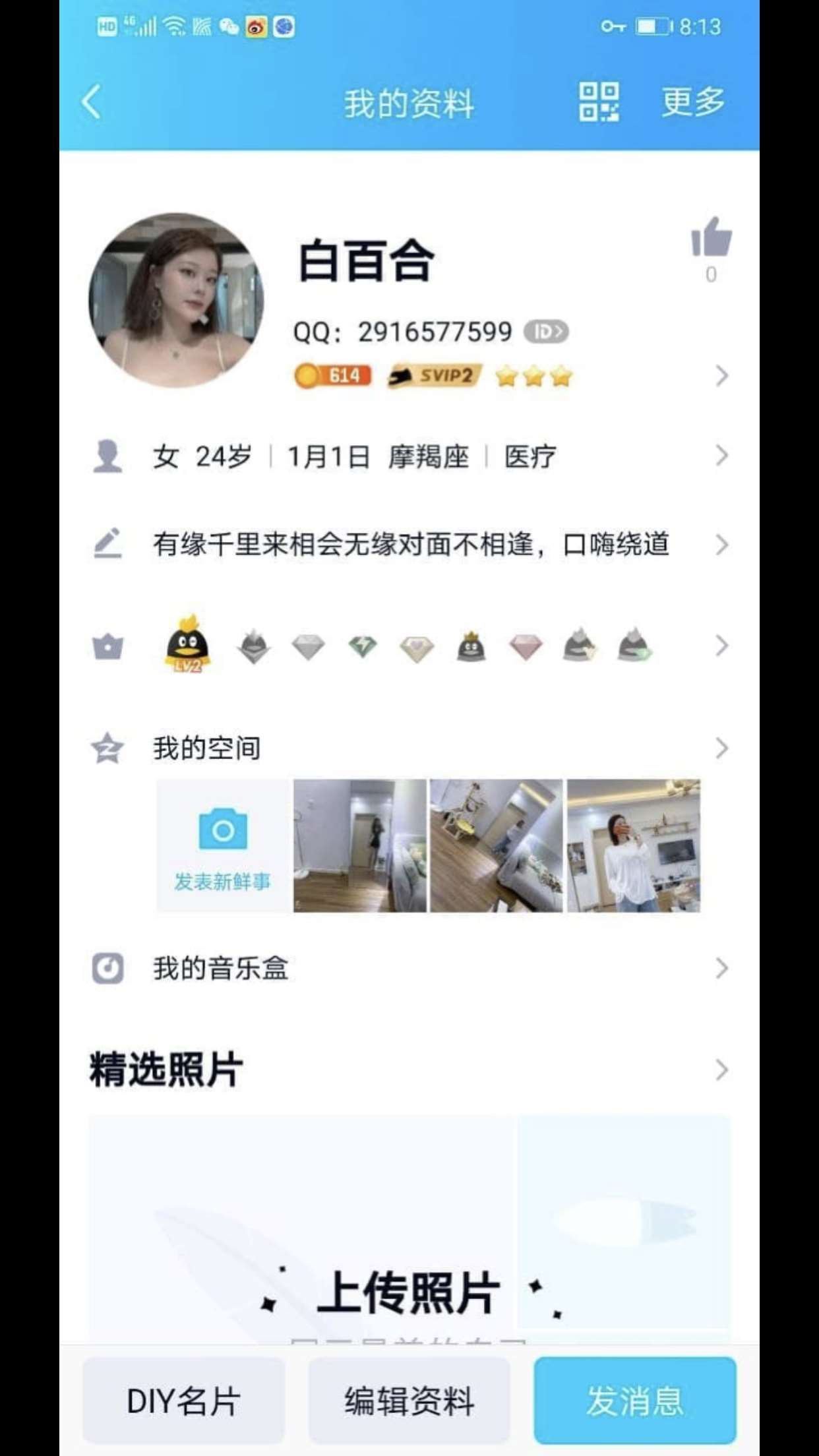Tap 发消息 to send a message
The image size is (819, 1456).
pyautogui.click(x=634, y=1401)
